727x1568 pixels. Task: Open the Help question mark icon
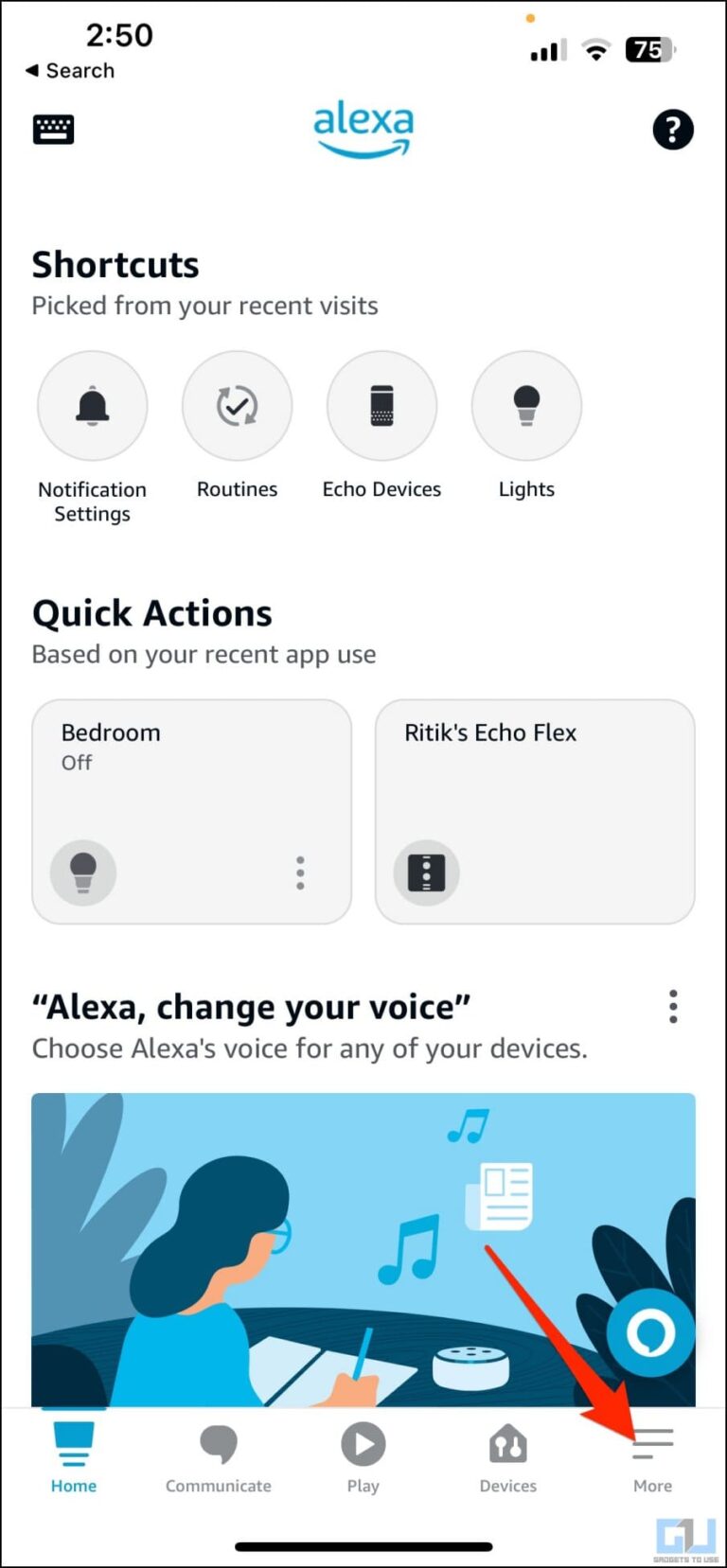(673, 130)
